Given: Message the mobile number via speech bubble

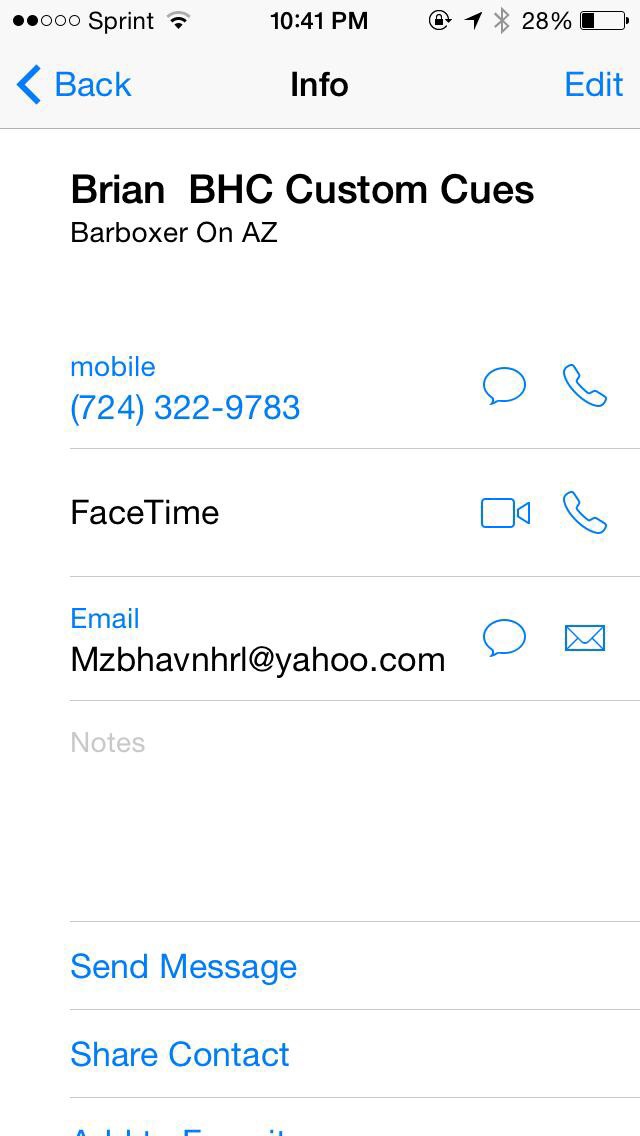Looking at the screenshot, I should coord(504,385).
